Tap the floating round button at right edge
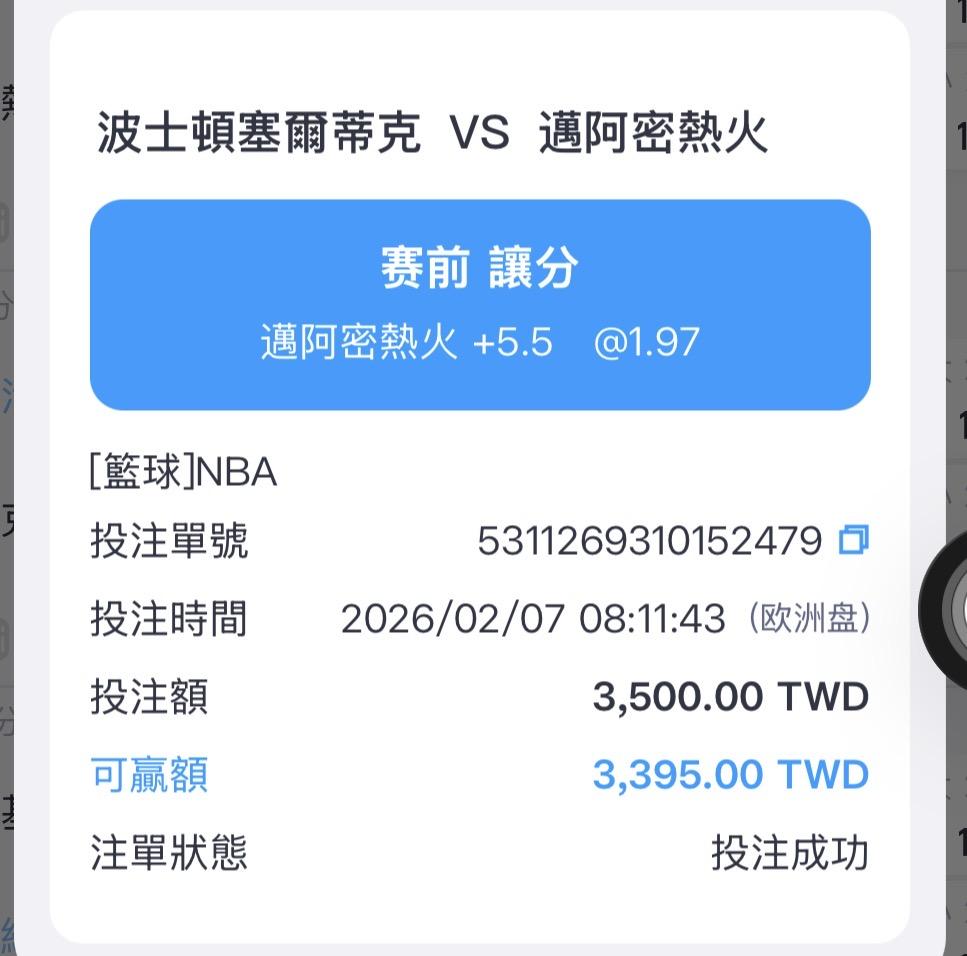This screenshot has height=956, width=967. point(944,609)
